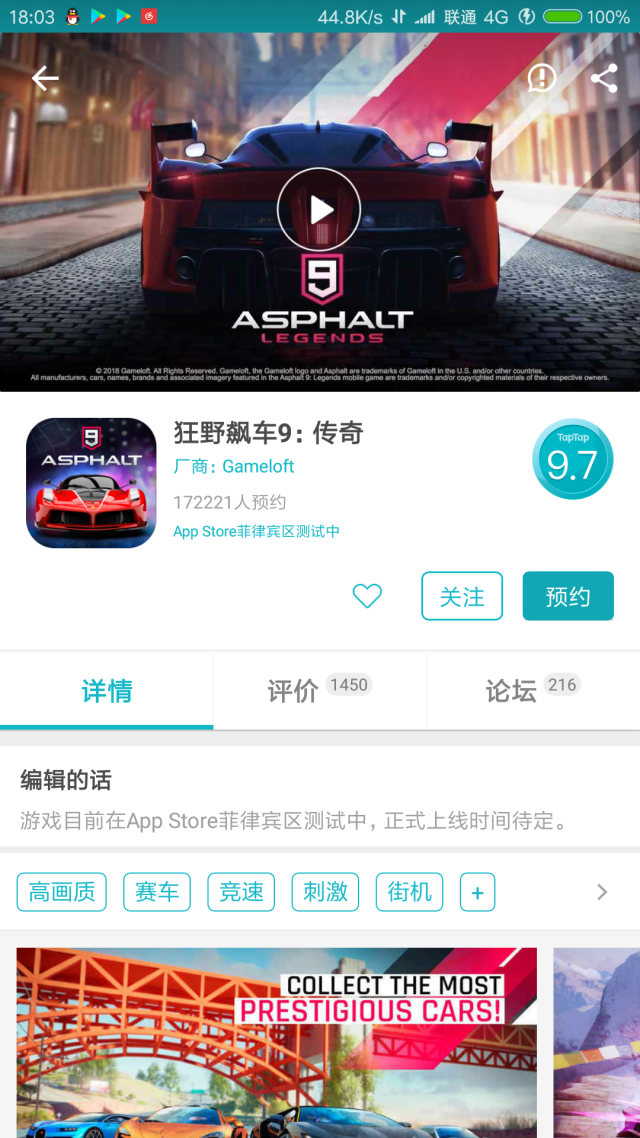Open the report or feedback icon
Screen dimensions: 640x1138
542,78
